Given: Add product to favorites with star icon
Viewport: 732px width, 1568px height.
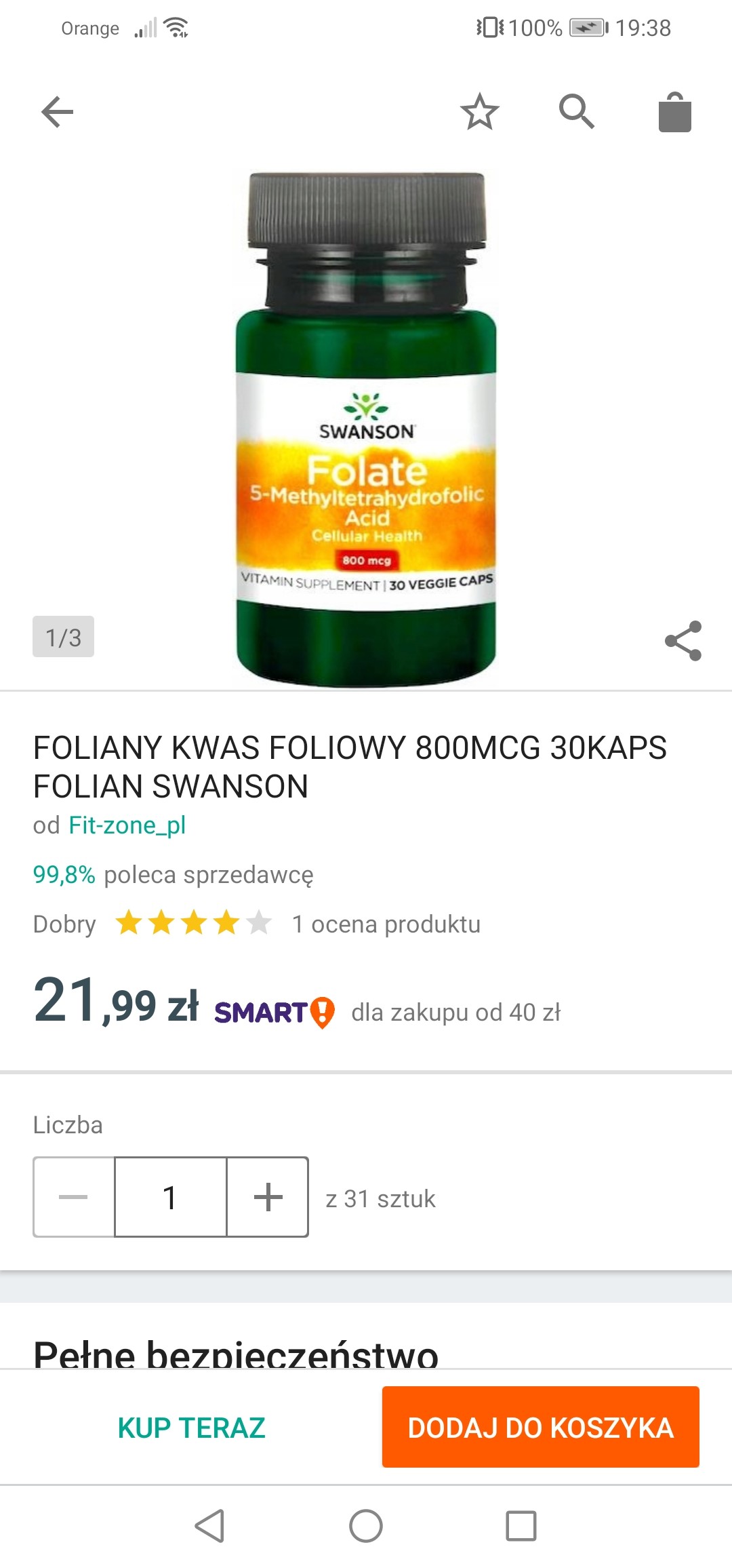Looking at the screenshot, I should click(479, 112).
